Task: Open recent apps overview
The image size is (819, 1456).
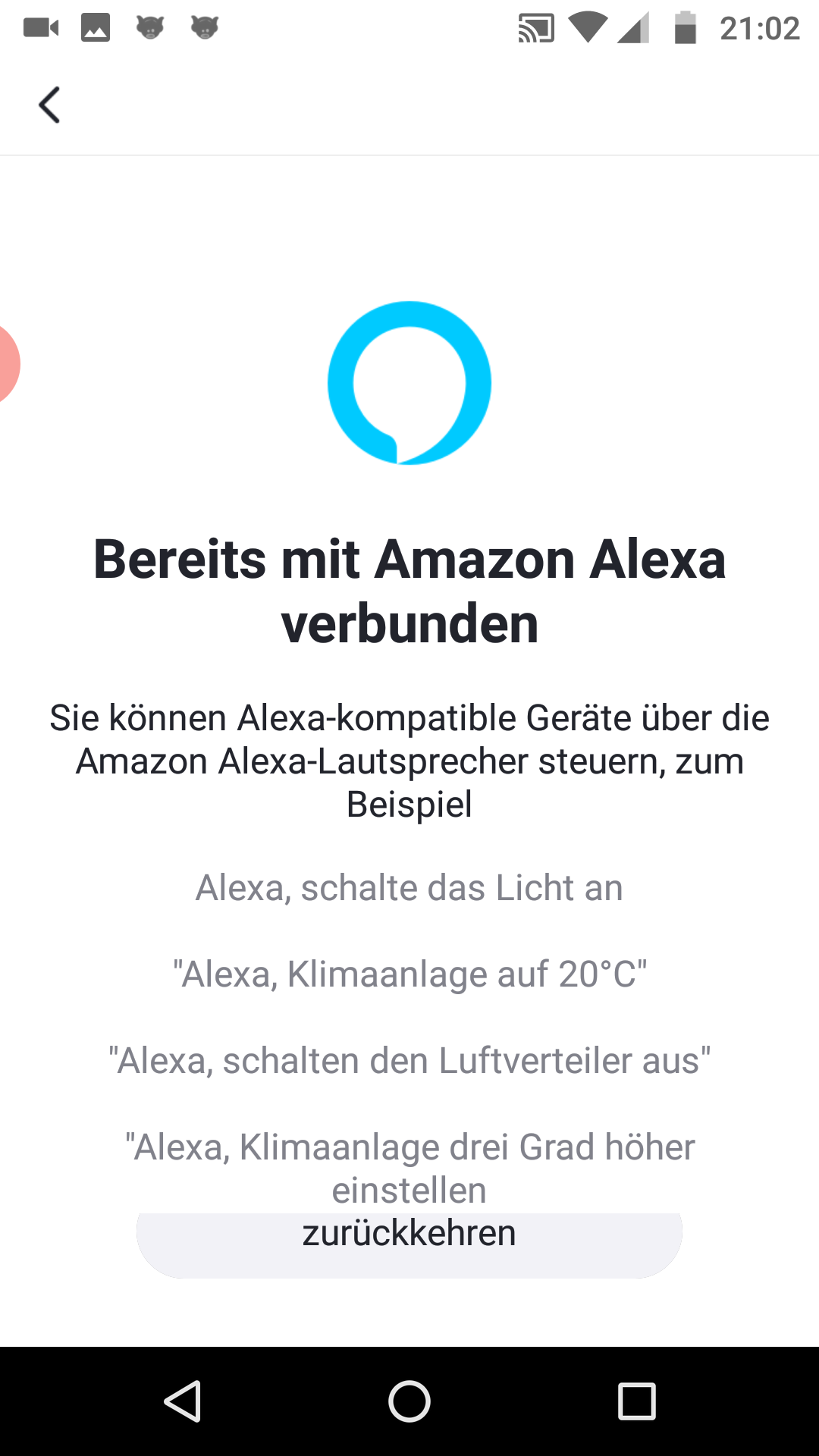Action: point(637,1401)
